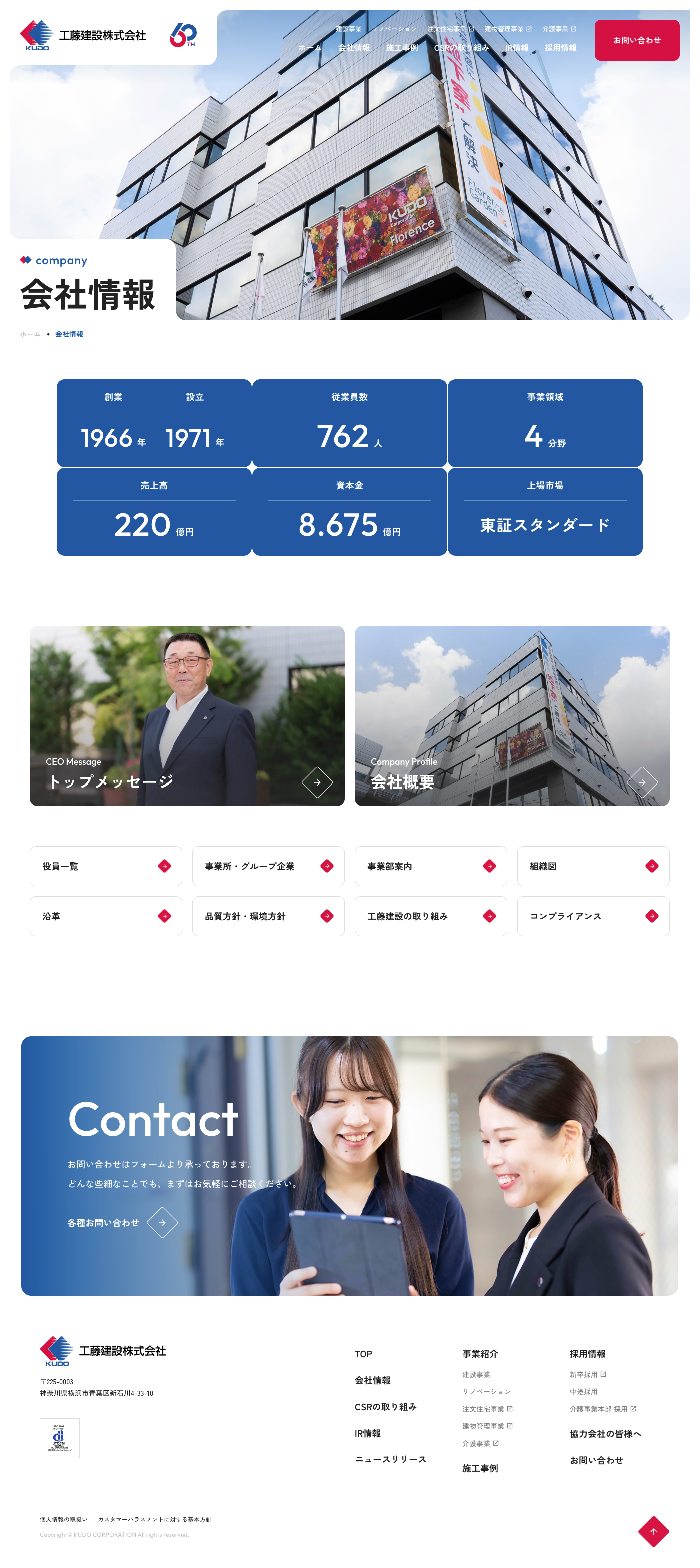The width and height of the screenshot is (700, 1568).
Task: Switch to the IR情報 navigation item
Action: (517, 48)
